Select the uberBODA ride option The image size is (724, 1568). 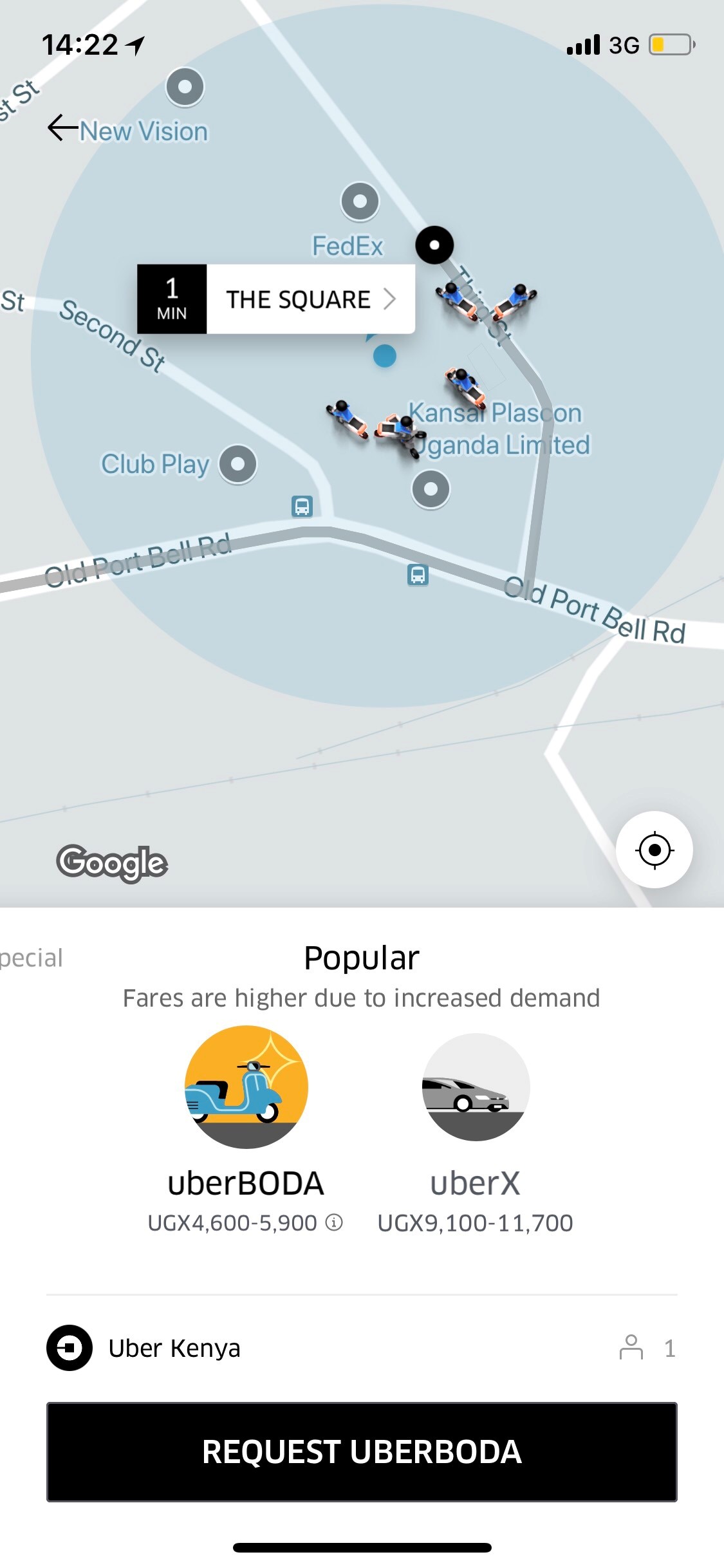[x=246, y=1088]
